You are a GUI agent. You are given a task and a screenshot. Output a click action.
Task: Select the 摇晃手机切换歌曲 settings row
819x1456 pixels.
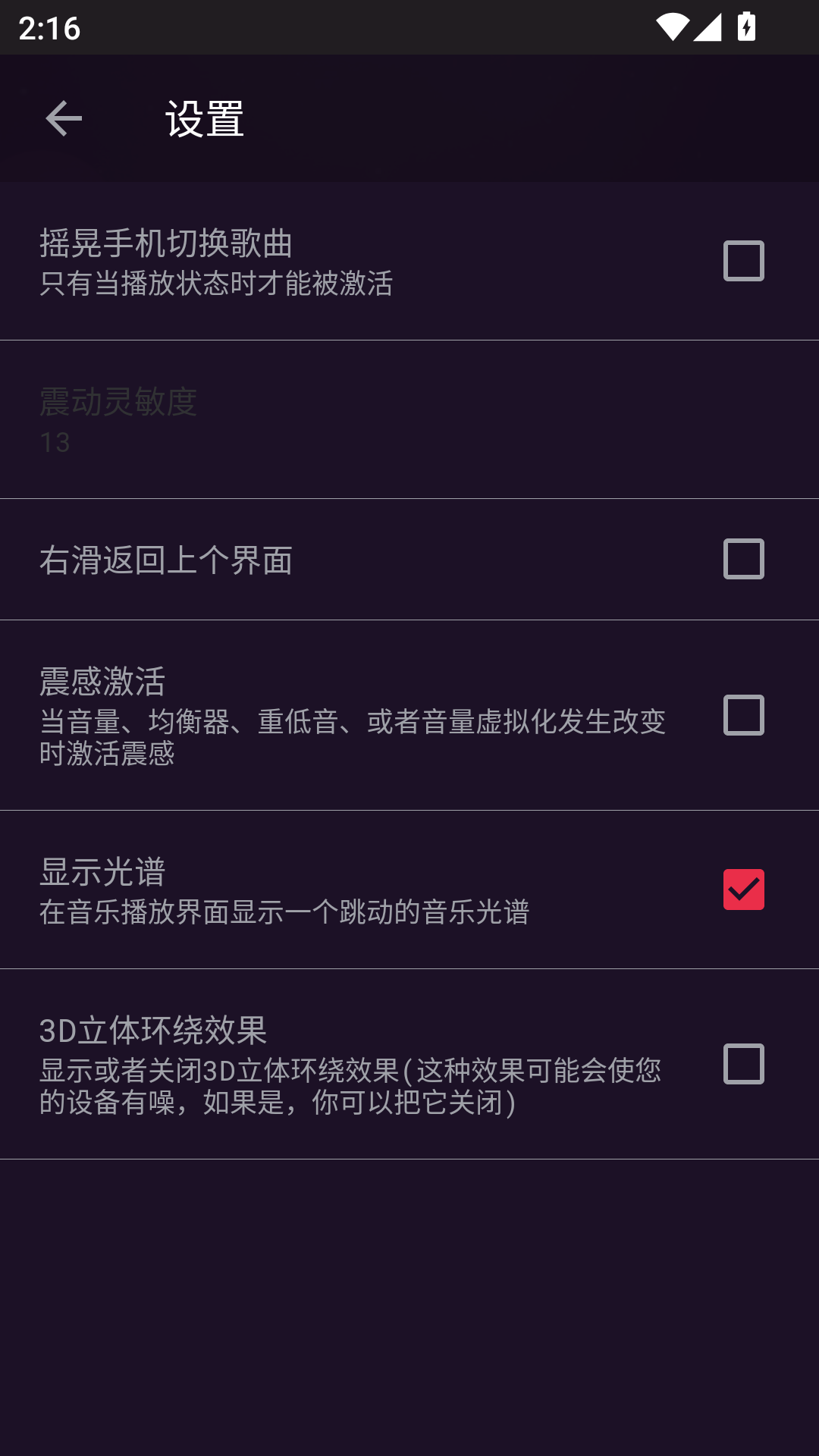[303, 262]
